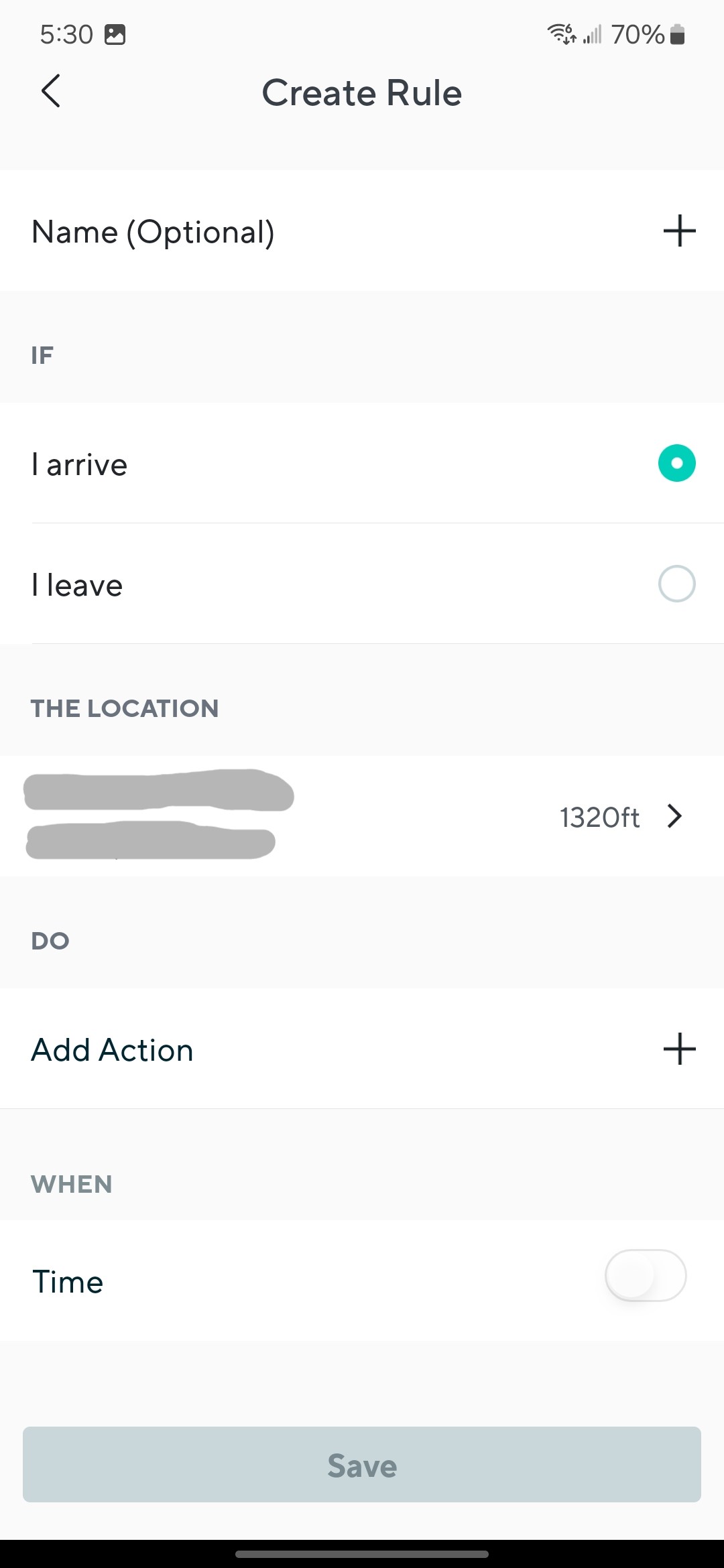Viewport: 724px width, 1568px height.
Task: Select the "I arrive" condition
Action: click(676, 463)
